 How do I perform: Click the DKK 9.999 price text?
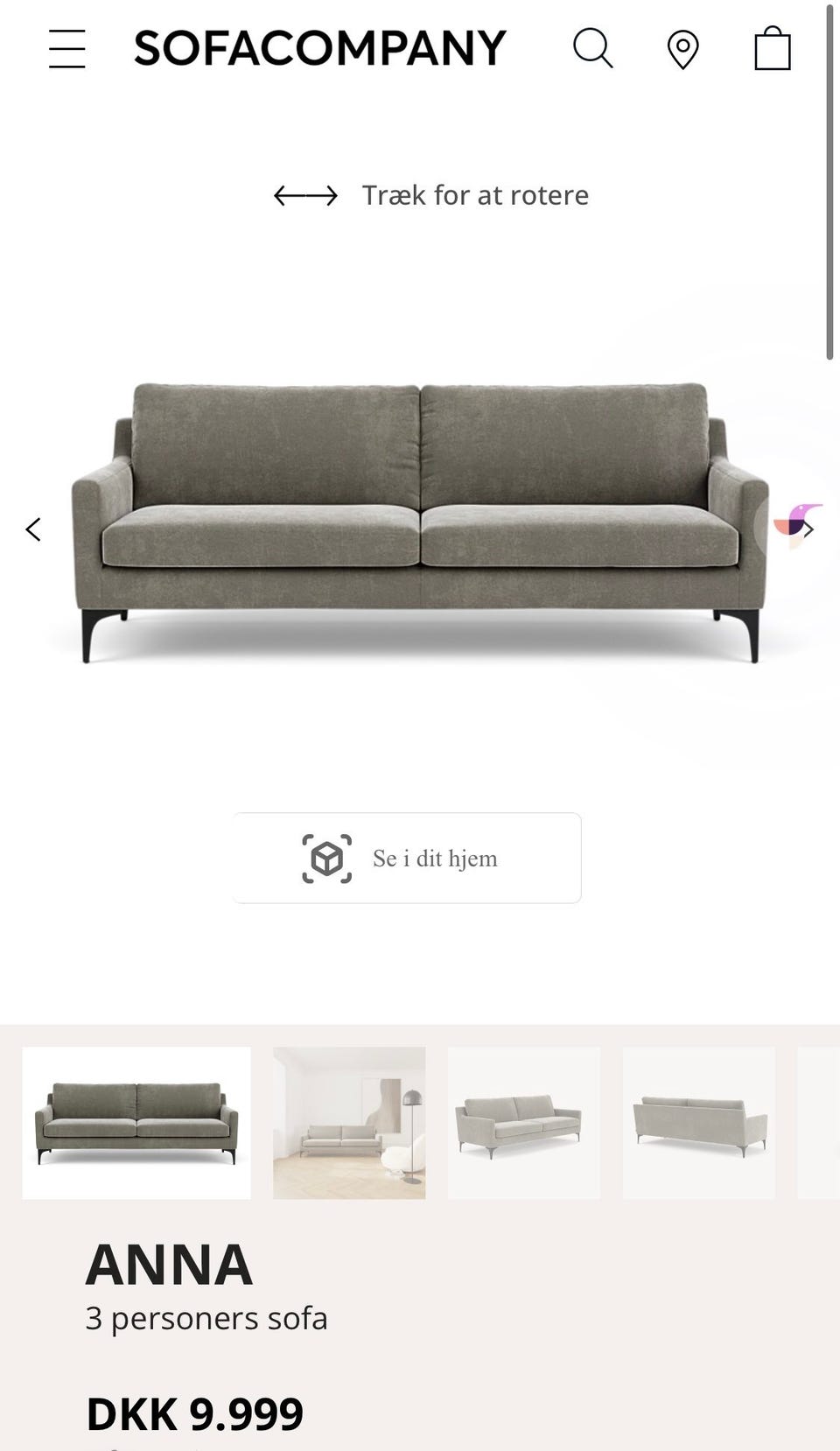tap(194, 1411)
